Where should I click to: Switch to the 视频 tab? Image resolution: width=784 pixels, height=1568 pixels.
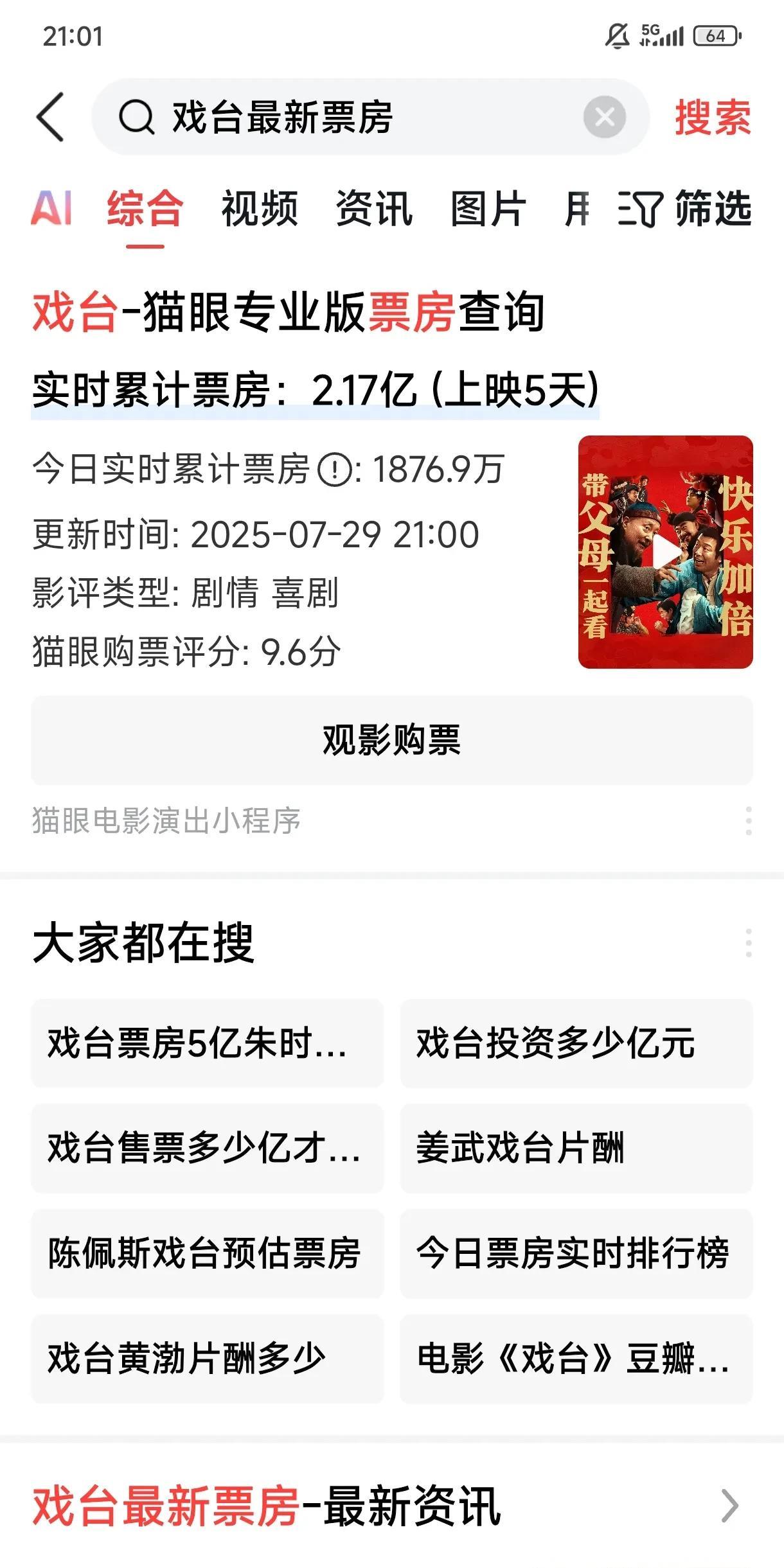[260, 208]
